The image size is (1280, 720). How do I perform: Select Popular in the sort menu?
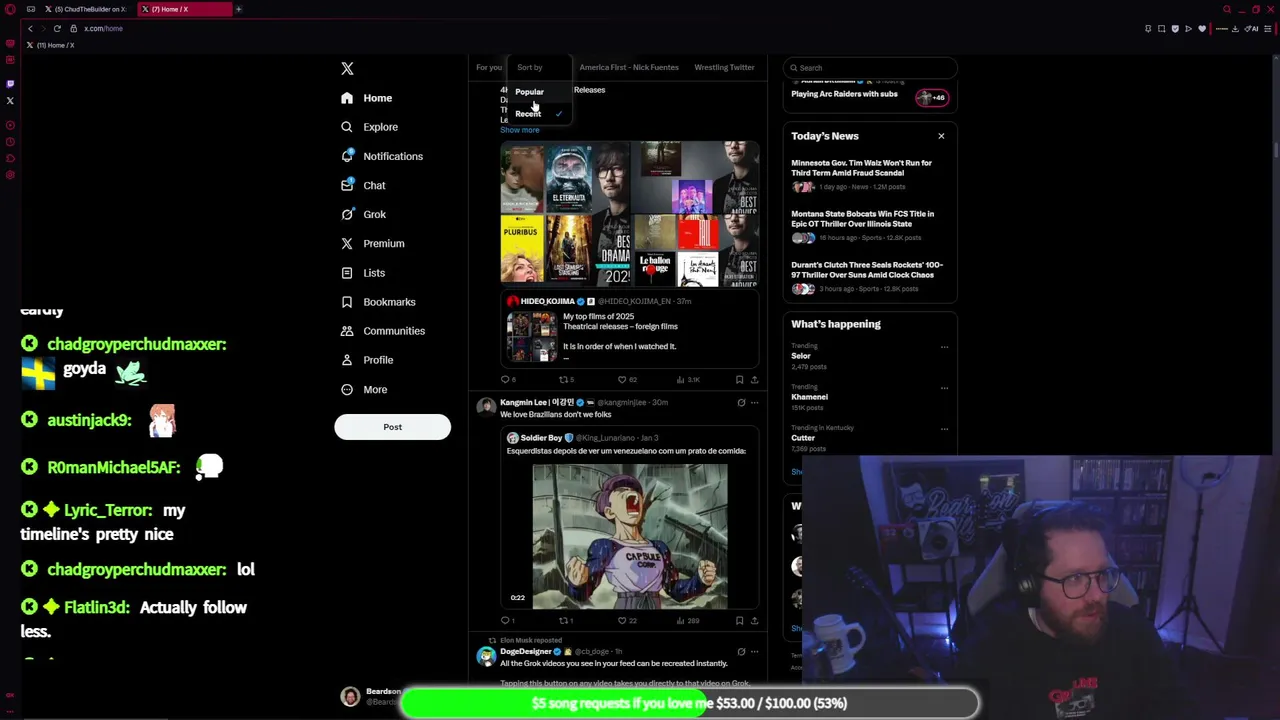tap(530, 92)
